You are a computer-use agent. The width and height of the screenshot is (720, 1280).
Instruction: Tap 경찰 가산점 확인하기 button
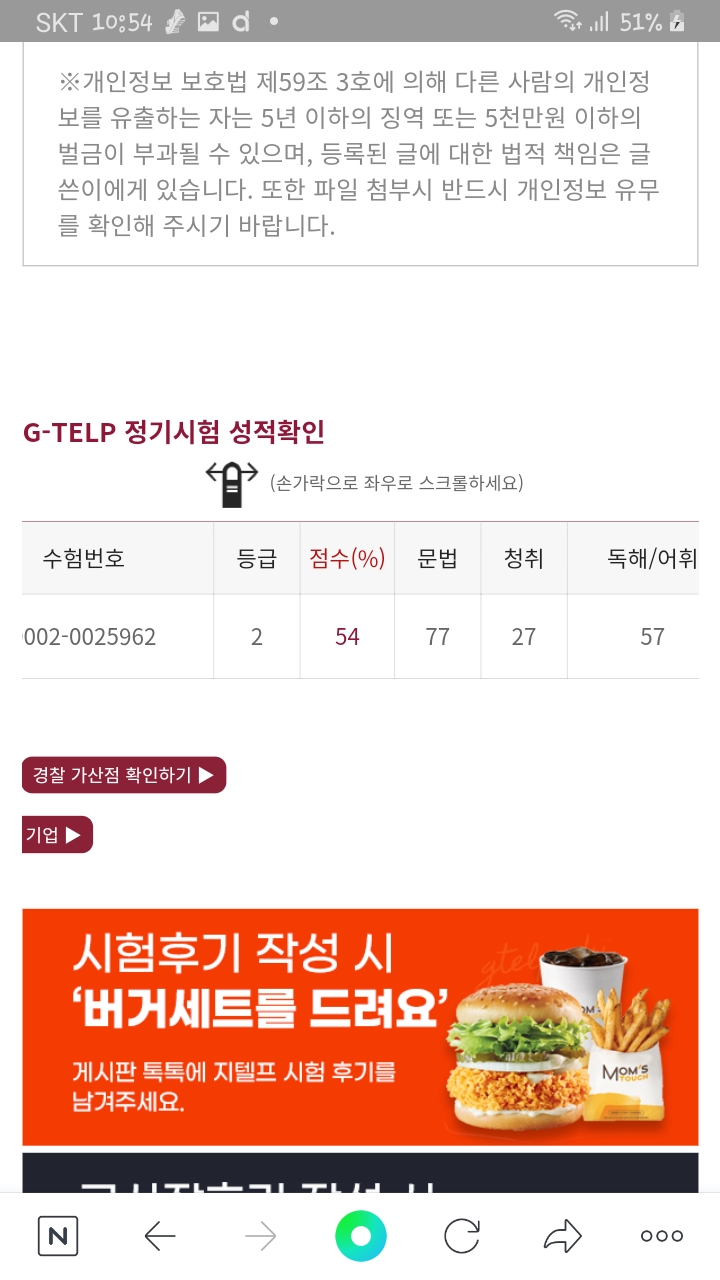coord(124,775)
